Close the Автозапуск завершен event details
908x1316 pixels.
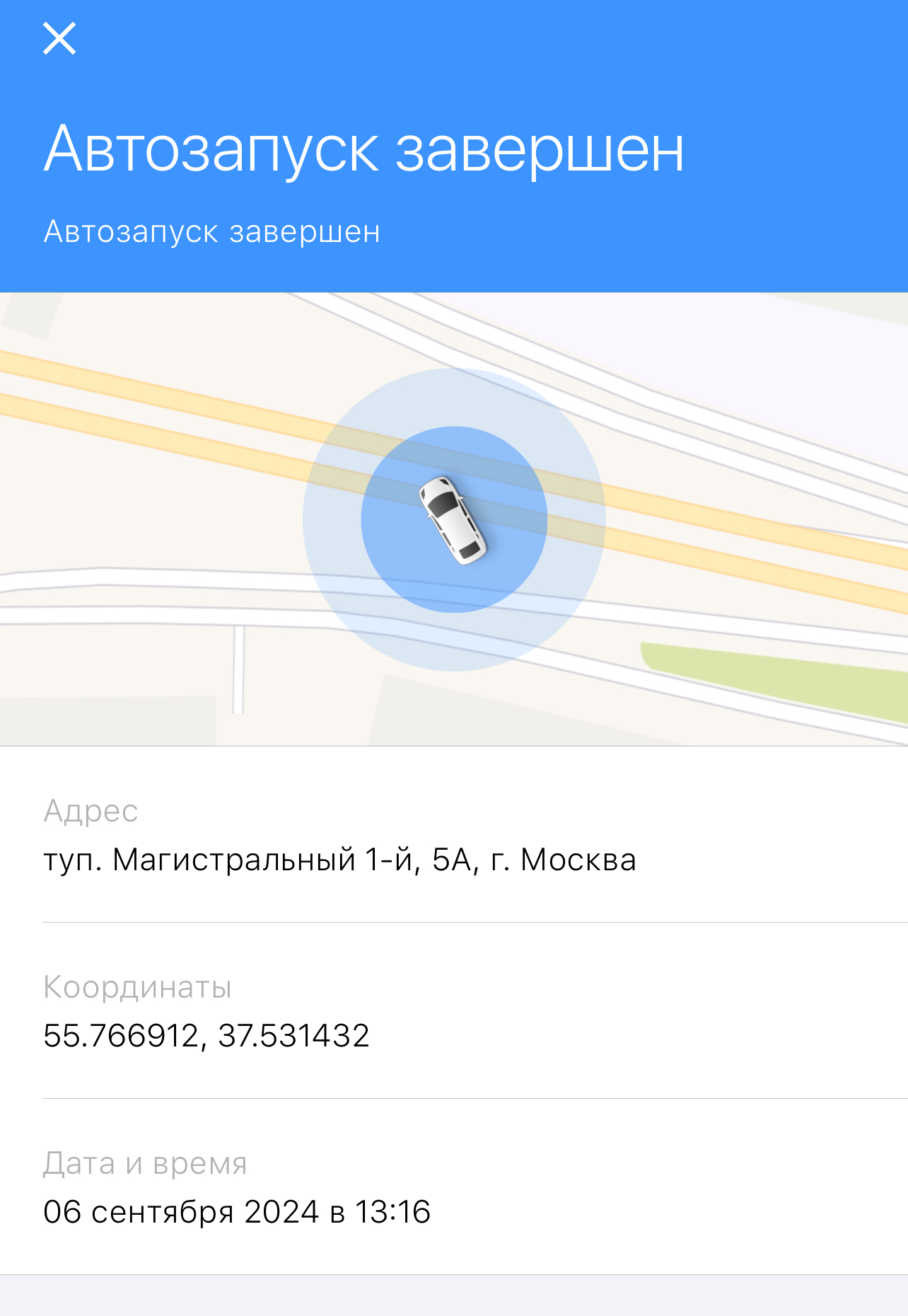(59, 38)
